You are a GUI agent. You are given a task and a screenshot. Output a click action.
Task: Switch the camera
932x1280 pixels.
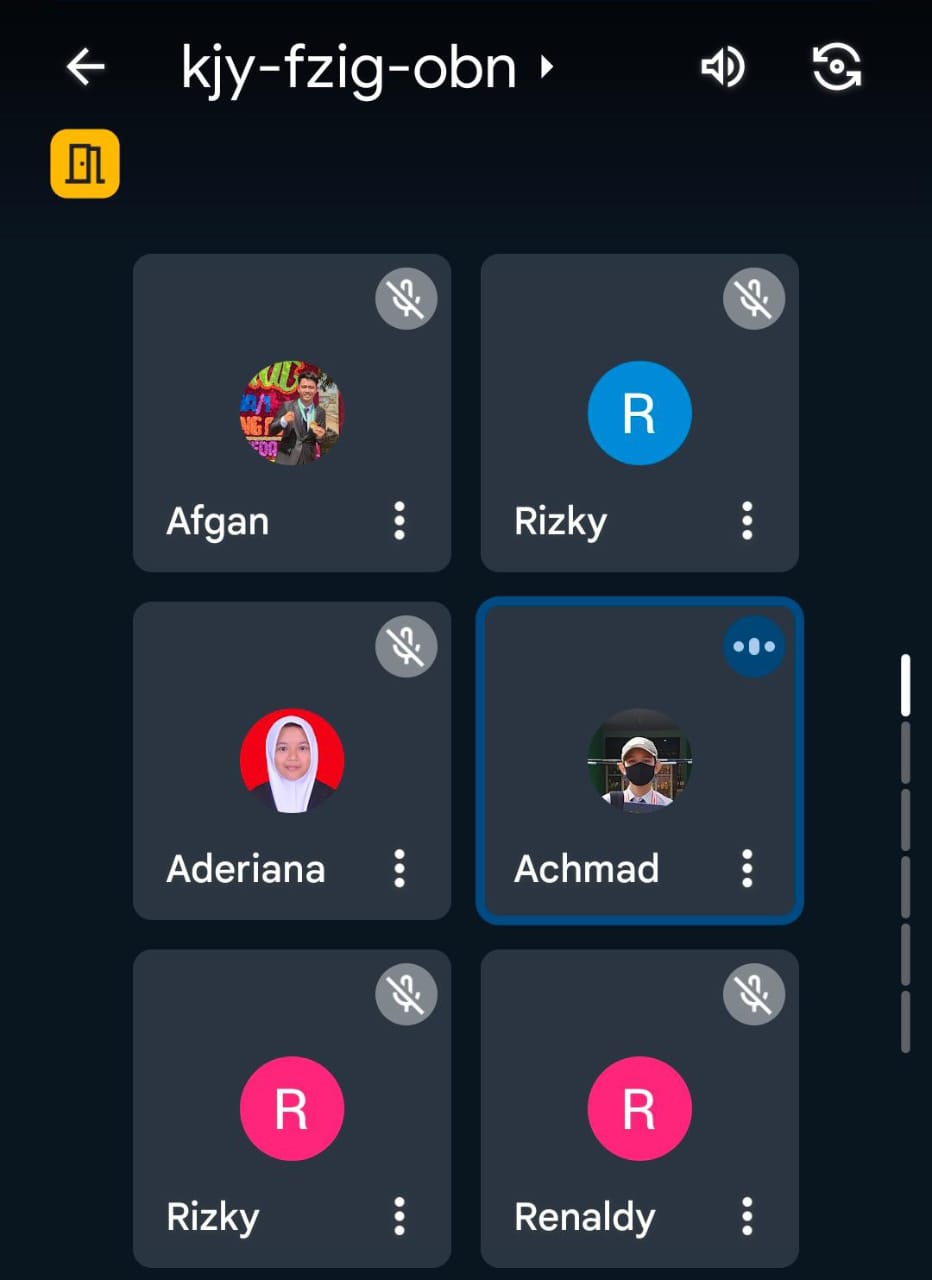pos(836,68)
